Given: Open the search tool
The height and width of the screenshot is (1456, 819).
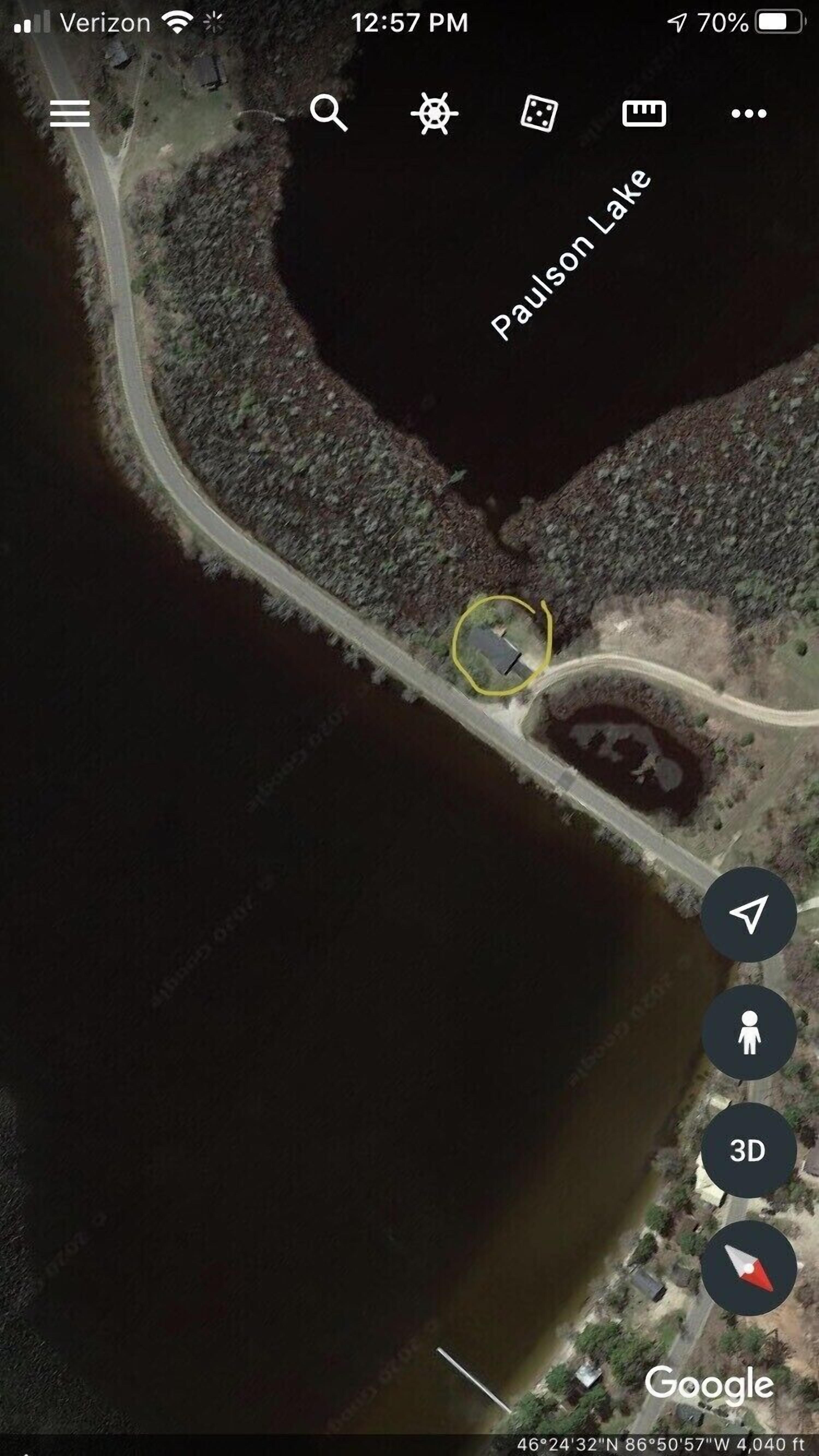Looking at the screenshot, I should 329,113.
